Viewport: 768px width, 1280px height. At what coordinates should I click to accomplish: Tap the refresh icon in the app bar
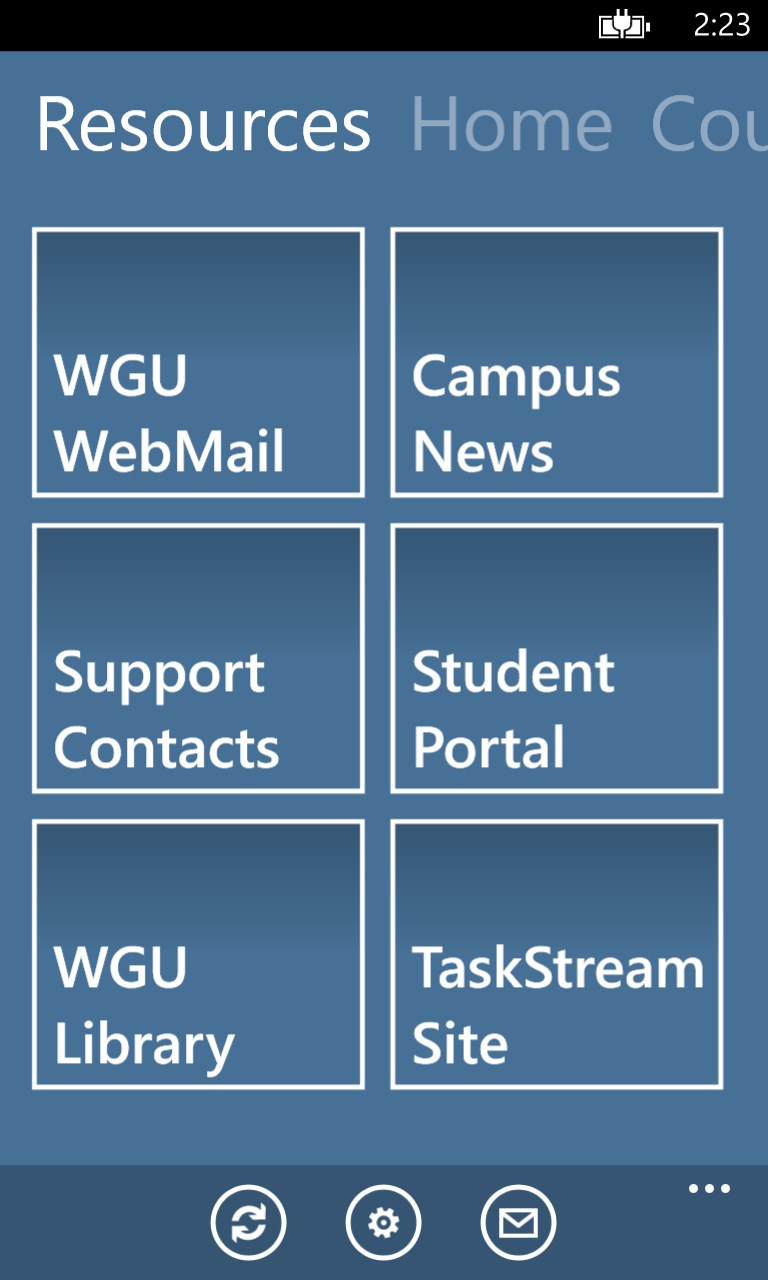coord(248,1222)
